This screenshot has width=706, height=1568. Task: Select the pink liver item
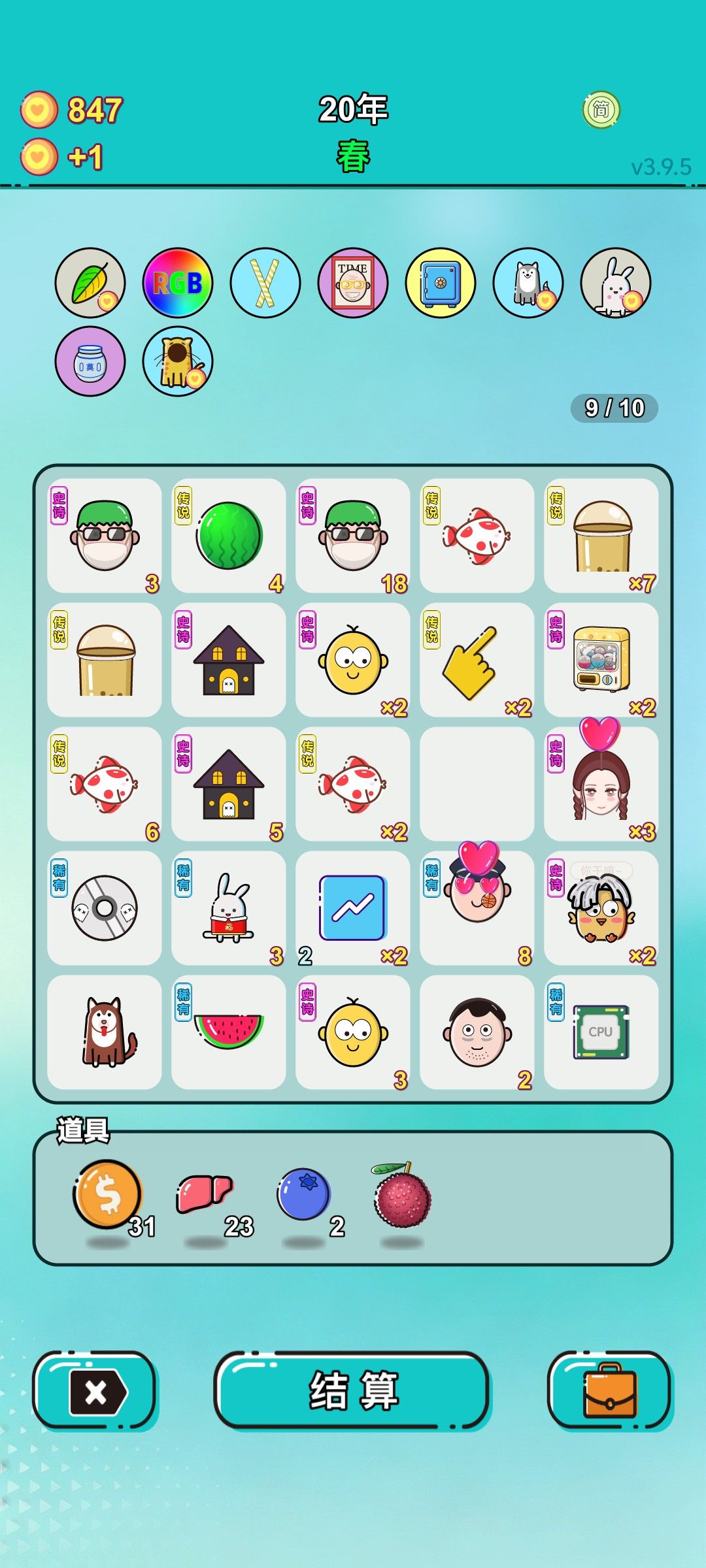point(205,1194)
